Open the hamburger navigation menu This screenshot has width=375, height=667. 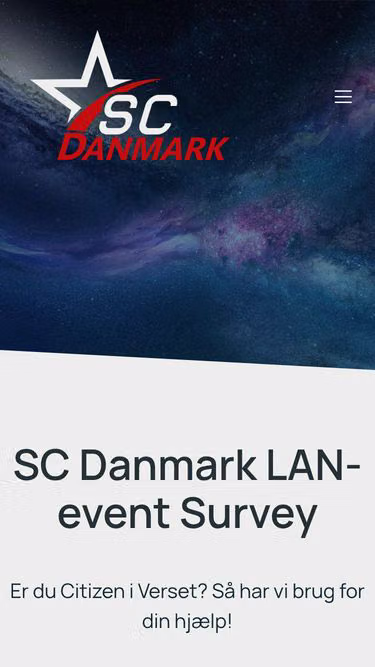pos(343,97)
